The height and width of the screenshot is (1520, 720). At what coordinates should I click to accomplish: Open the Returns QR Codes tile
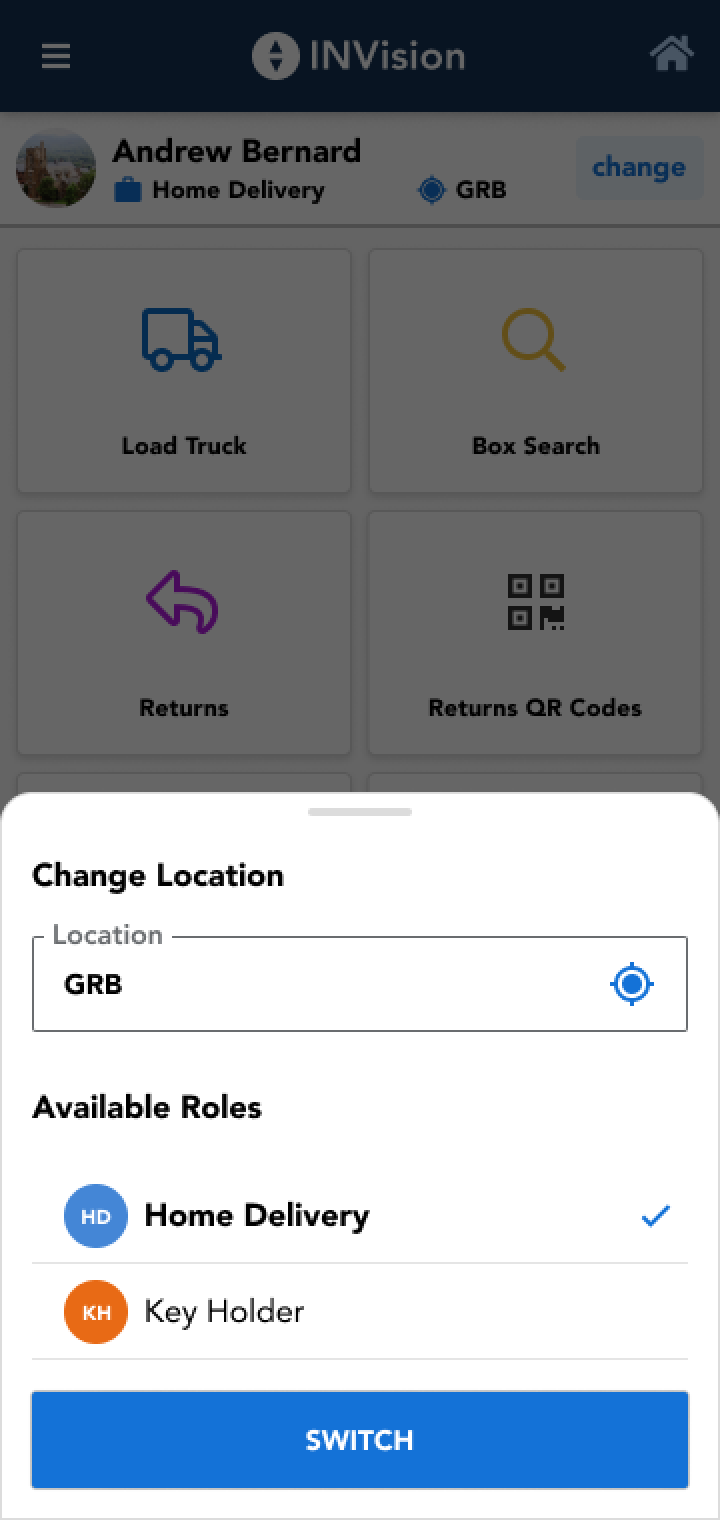click(x=535, y=633)
